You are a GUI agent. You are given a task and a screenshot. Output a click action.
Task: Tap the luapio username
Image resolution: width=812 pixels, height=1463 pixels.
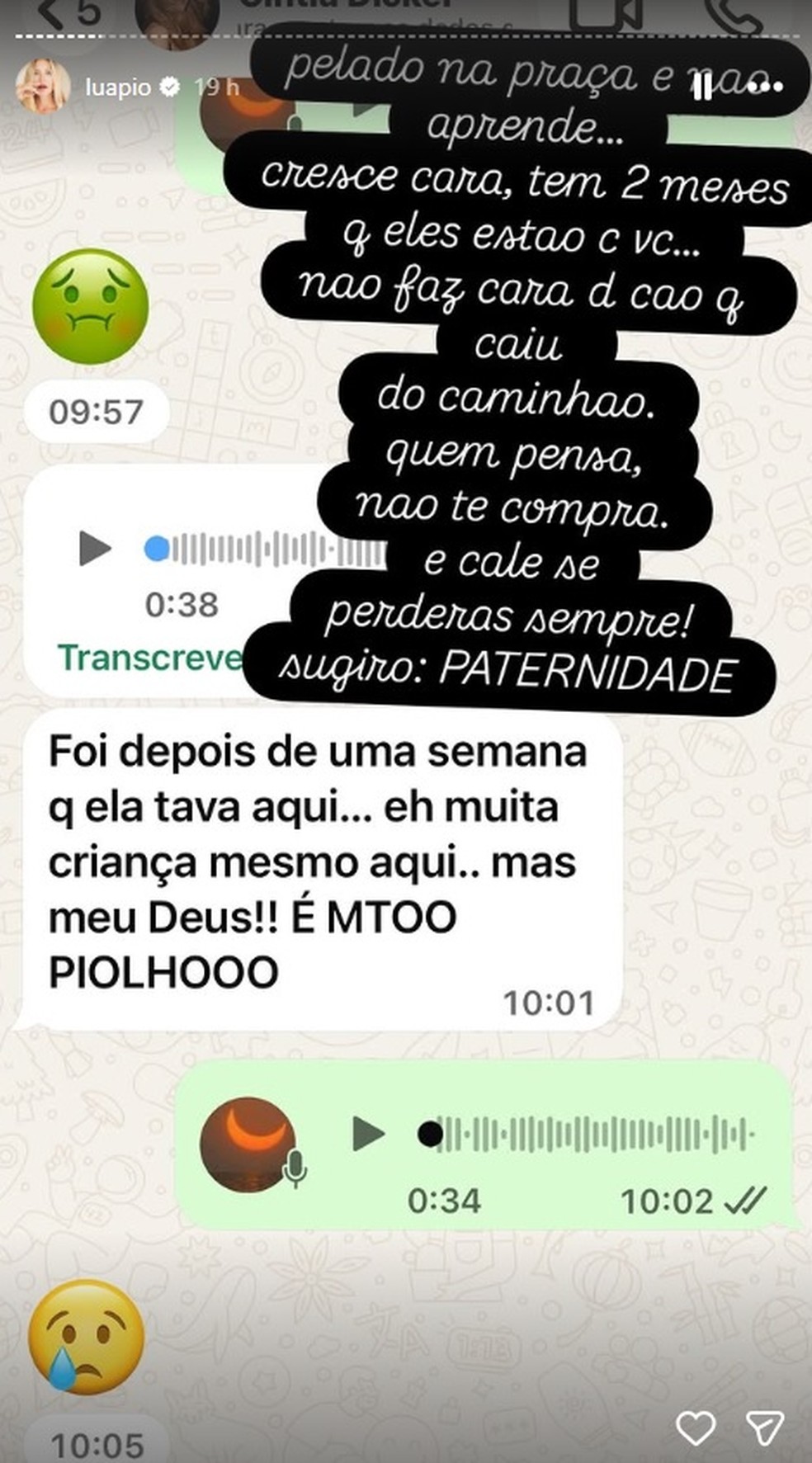click(118, 87)
